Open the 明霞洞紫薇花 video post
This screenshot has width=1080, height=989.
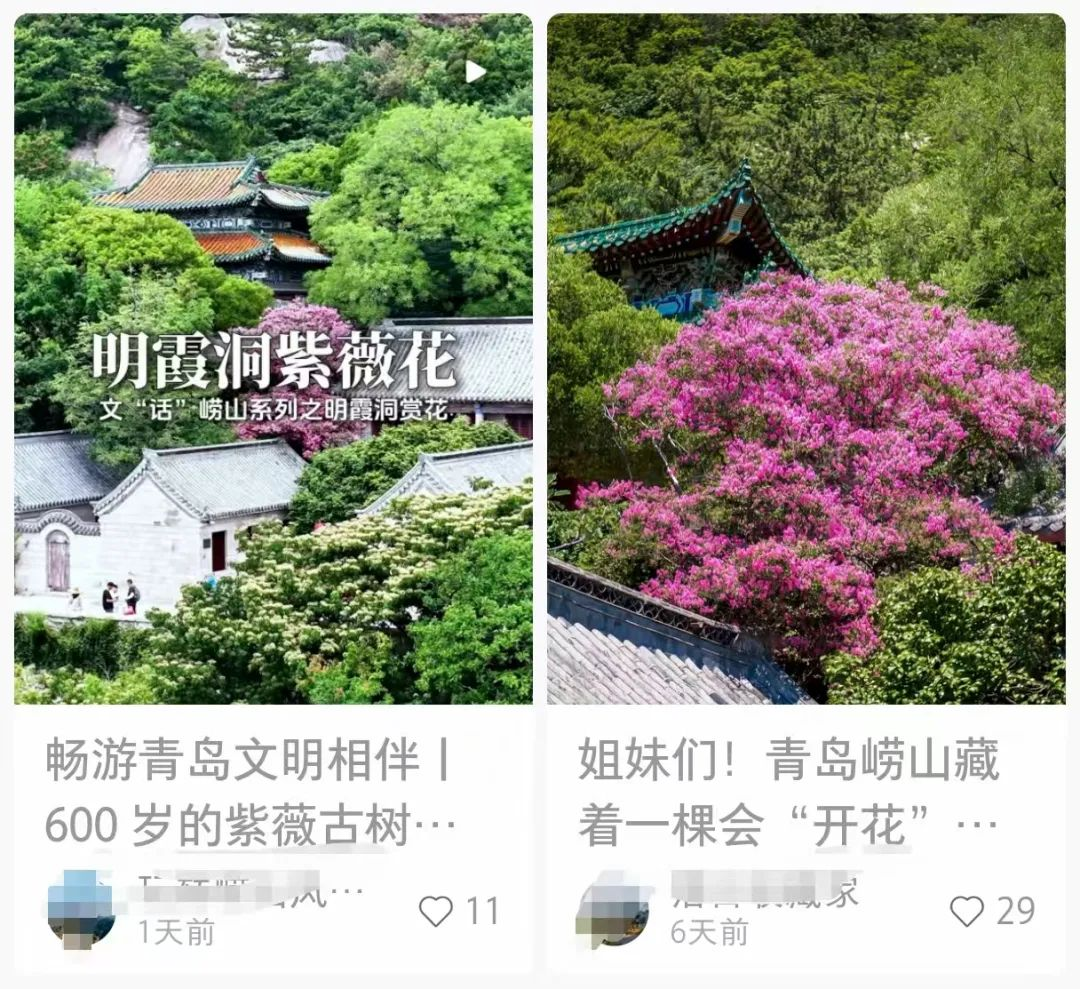(273, 360)
